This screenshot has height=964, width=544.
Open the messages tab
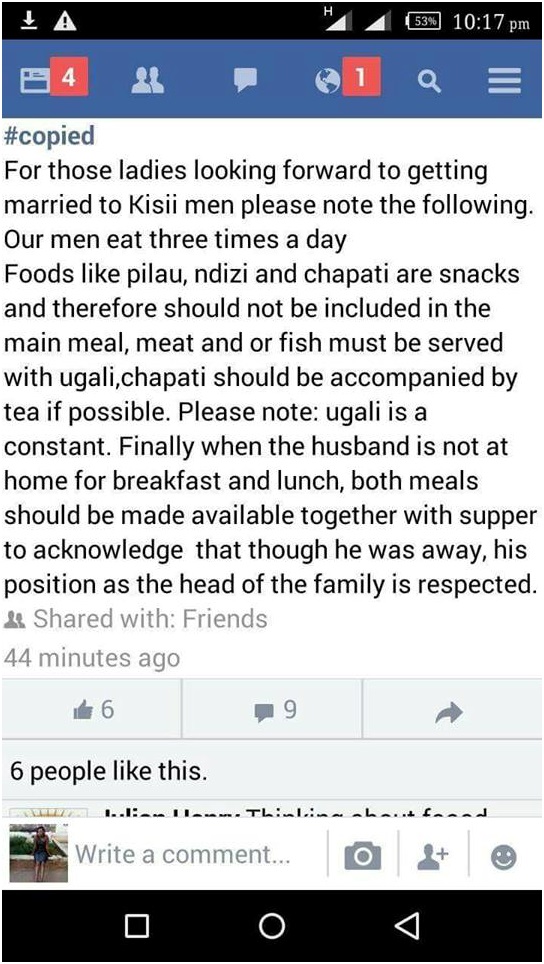pos(245,81)
